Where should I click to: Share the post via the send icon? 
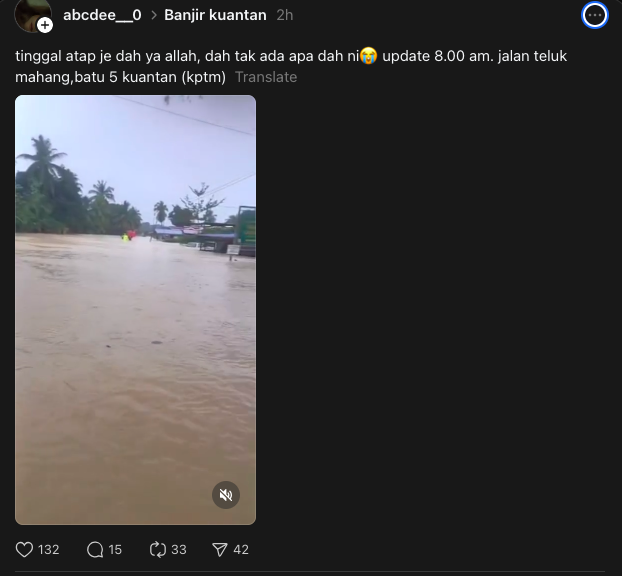tap(220, 549)
